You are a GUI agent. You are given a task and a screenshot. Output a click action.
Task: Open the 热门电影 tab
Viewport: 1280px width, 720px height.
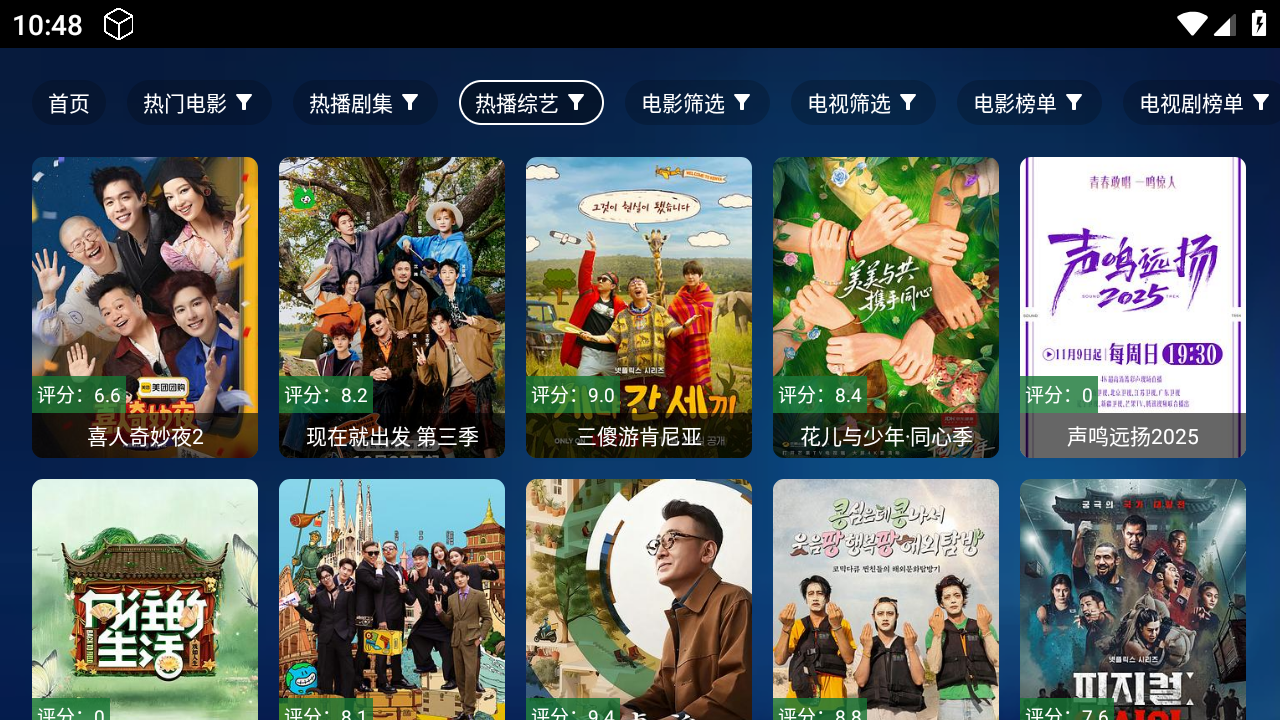[198, 103]
